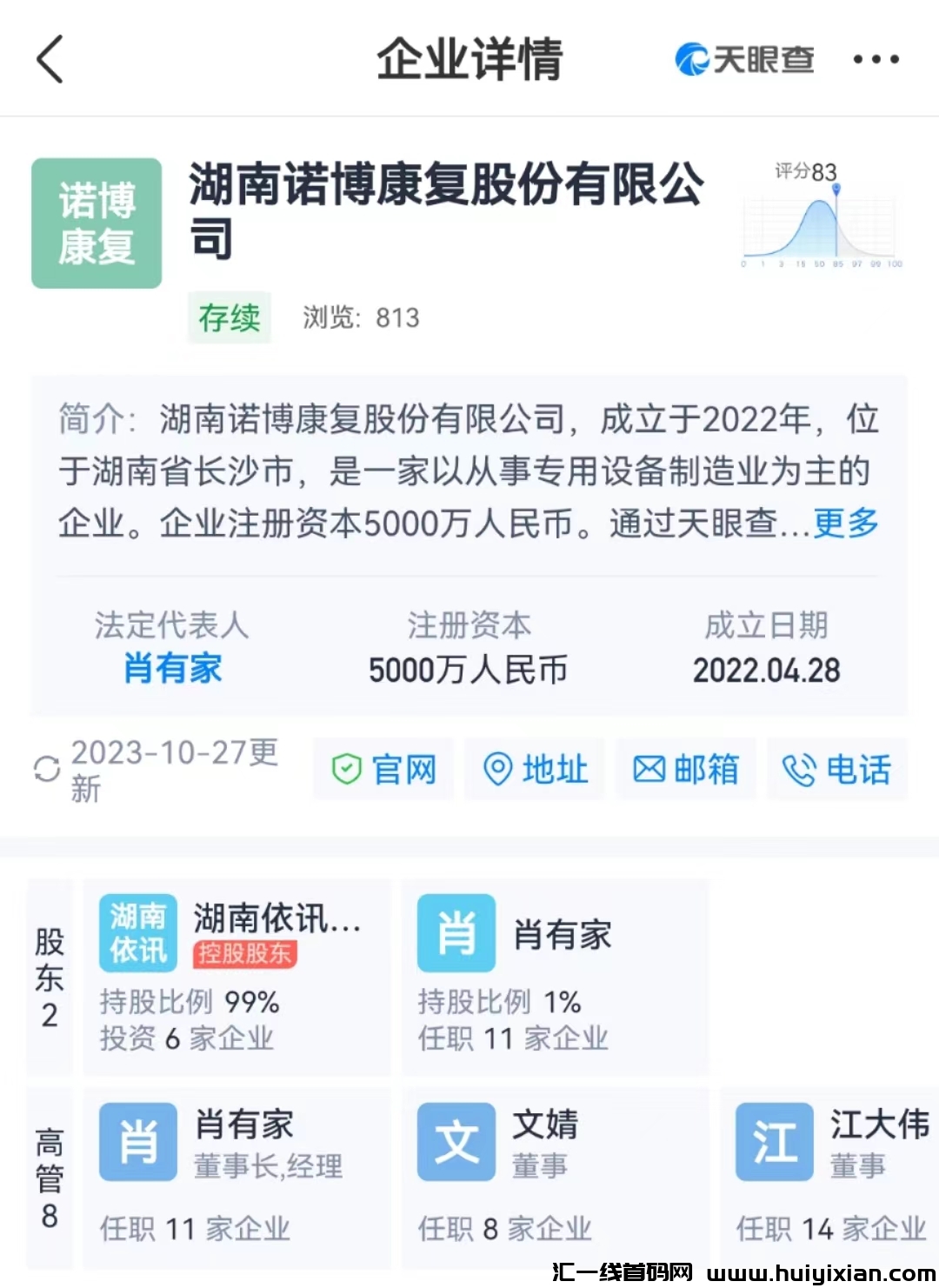View the company 地址

point(536,770)
